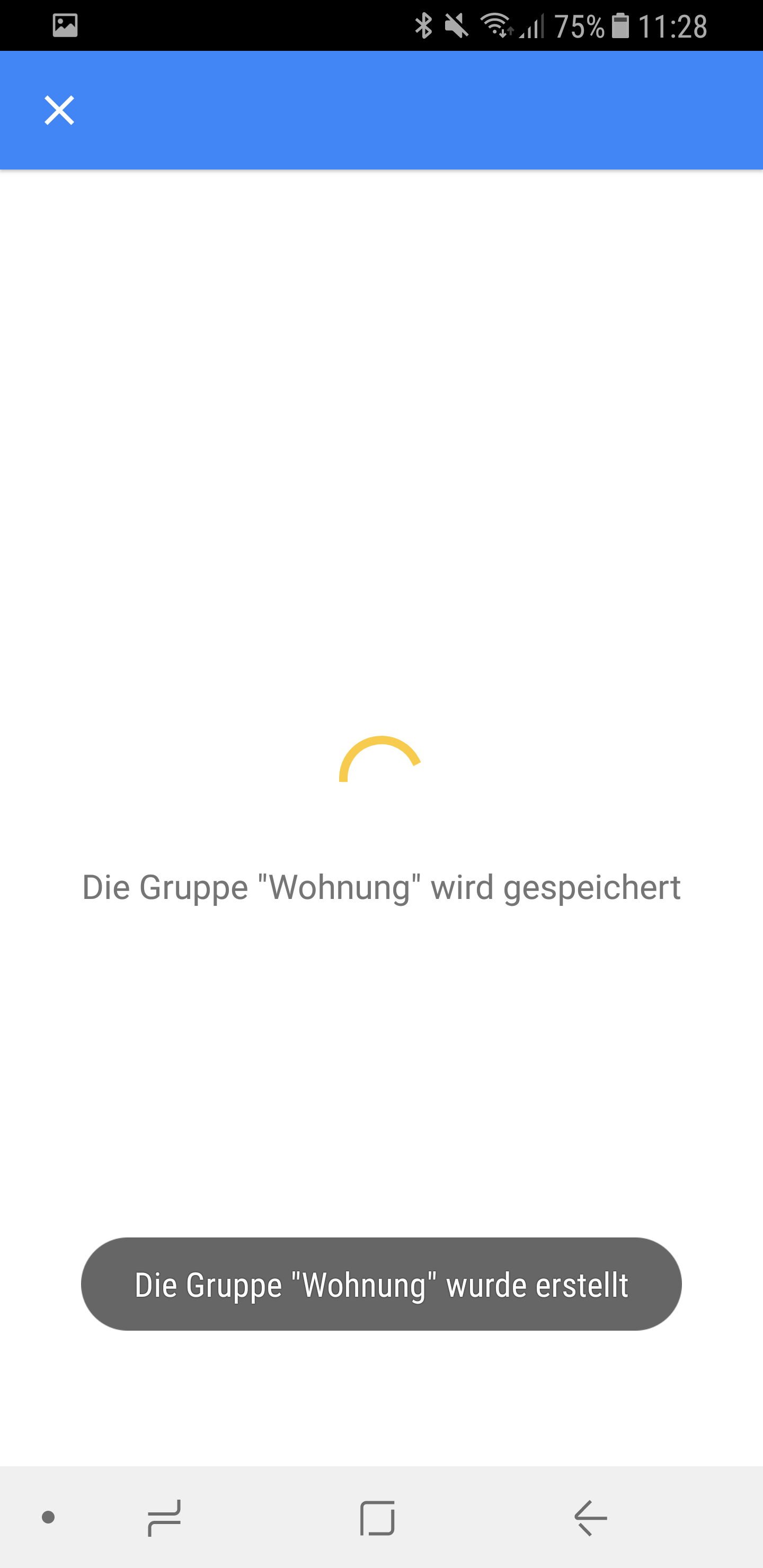
Task: Open the recent apps view
Action: pos(164,1518)
